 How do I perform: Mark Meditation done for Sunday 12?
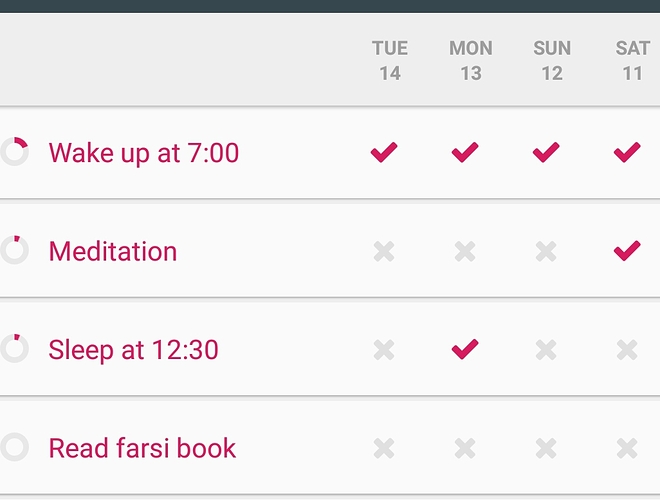click(546, 251)
